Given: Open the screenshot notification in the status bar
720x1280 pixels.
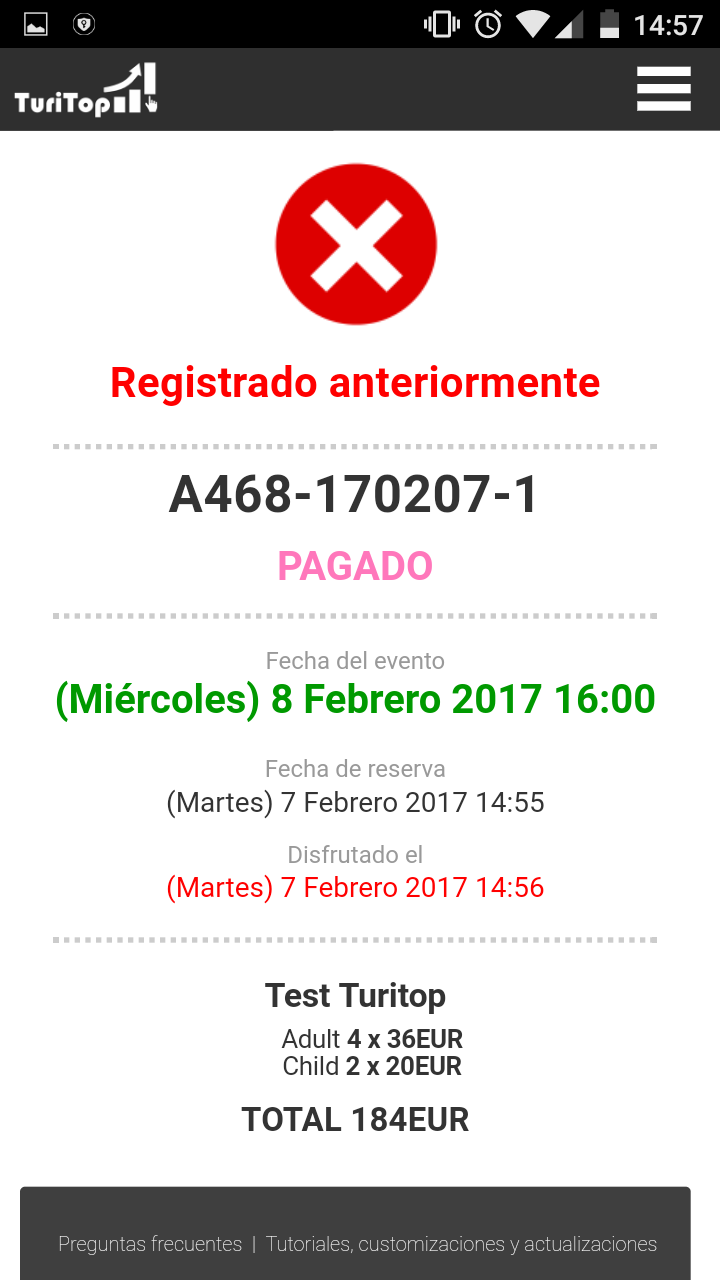Looking at the screenshot, I should [36, 22].
